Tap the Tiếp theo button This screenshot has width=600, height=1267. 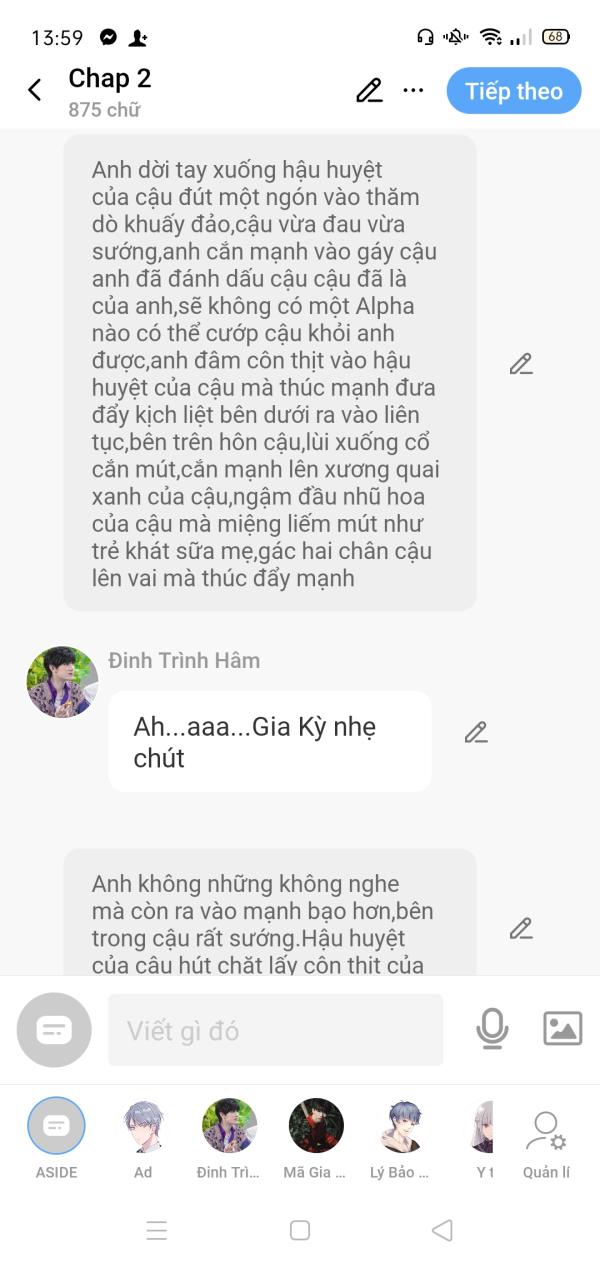tap(513, 91)
